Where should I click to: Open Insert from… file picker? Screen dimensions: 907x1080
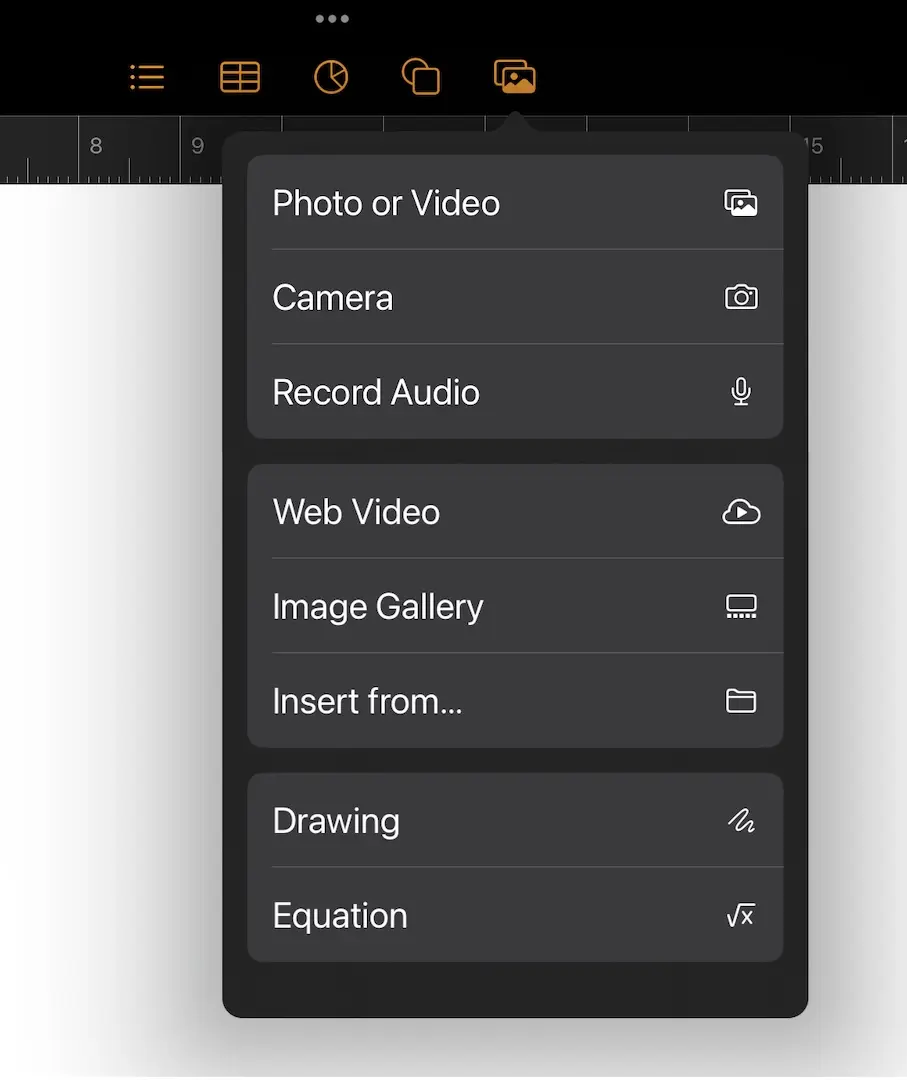[514, 700]
